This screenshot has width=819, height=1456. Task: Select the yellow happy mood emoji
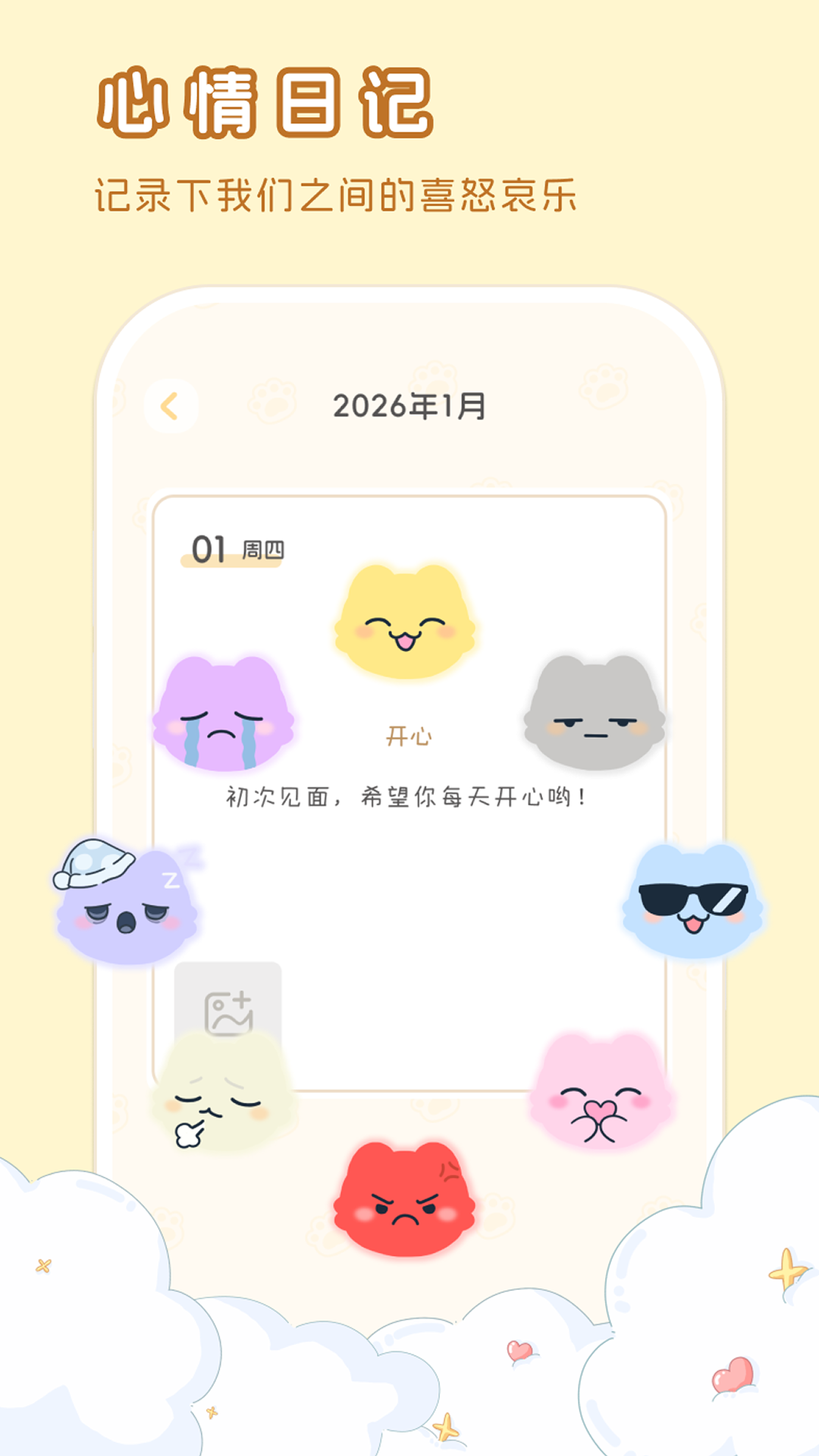pyautogui.click(x=402, y=614)
